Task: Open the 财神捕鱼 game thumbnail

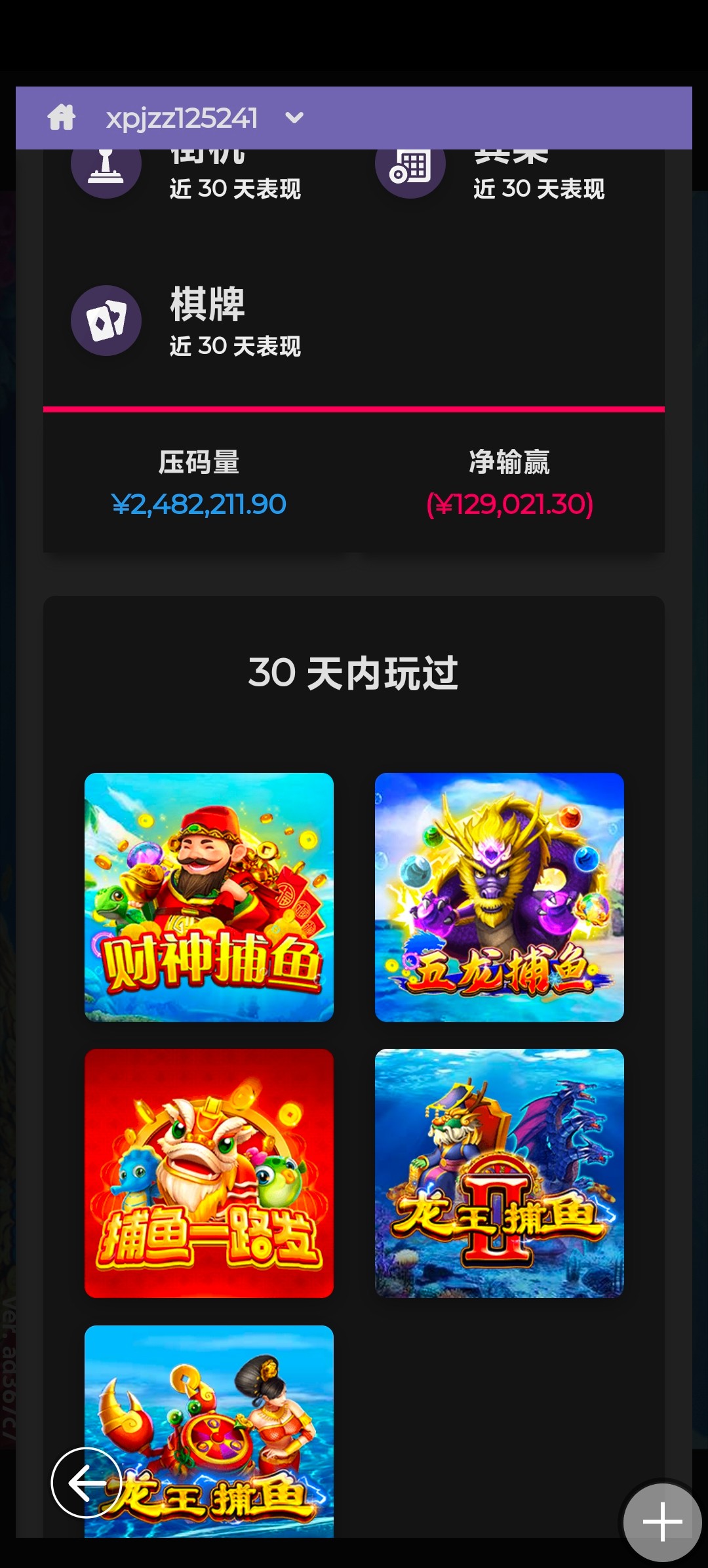Action: point(210,897)
